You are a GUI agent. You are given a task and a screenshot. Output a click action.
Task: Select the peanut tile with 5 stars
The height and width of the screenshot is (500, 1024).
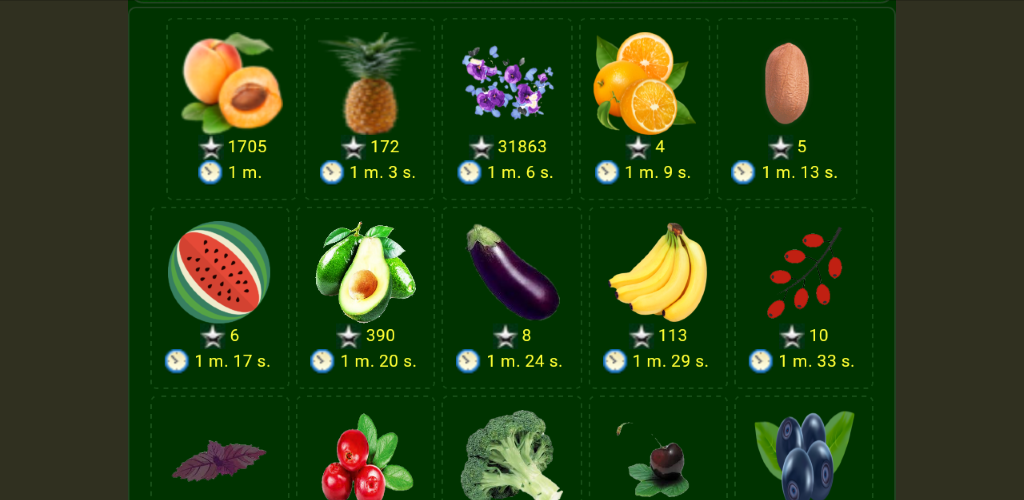[787, 85]
